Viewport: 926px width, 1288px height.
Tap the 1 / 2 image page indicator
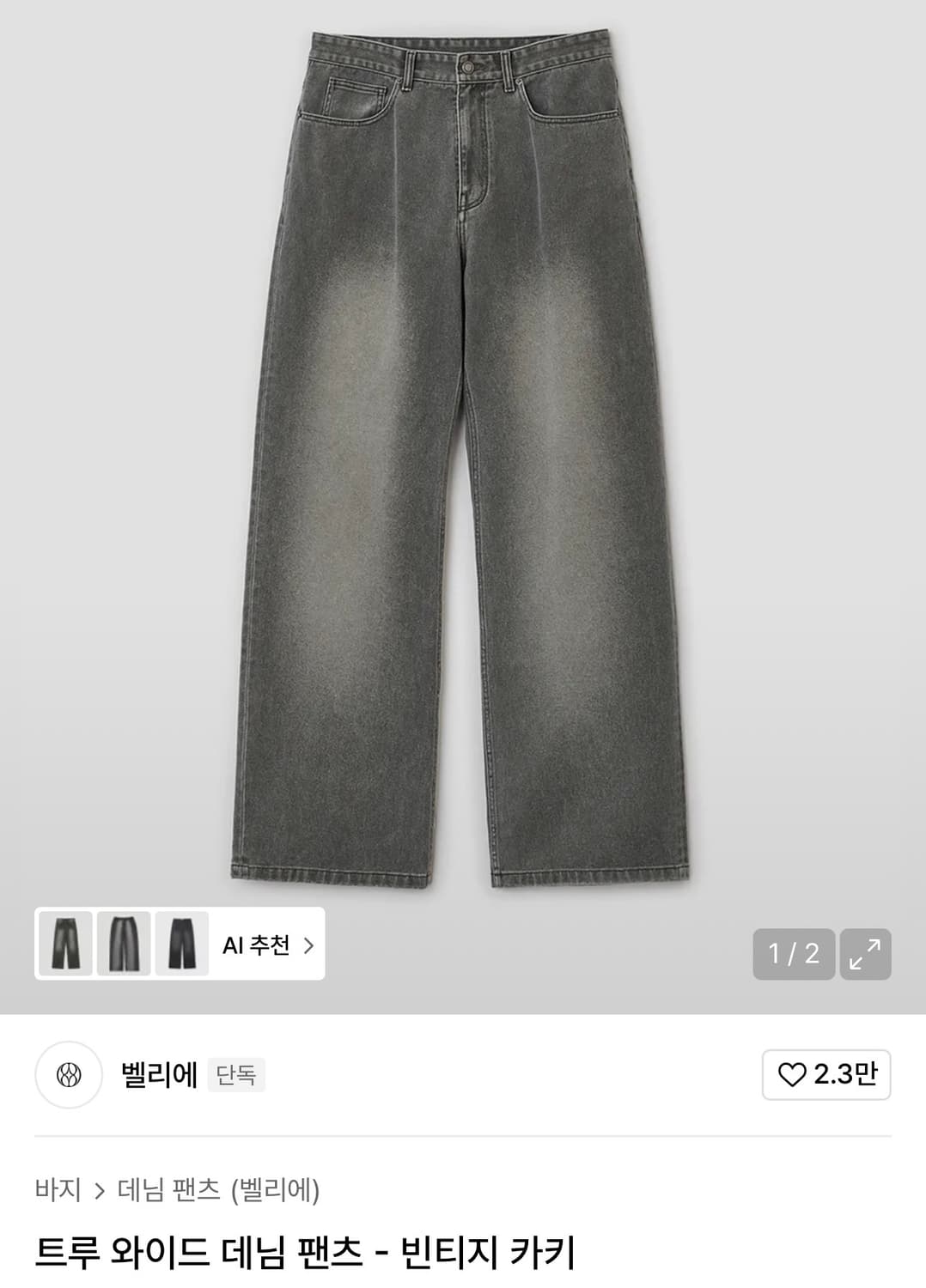[x=793, y=951]
